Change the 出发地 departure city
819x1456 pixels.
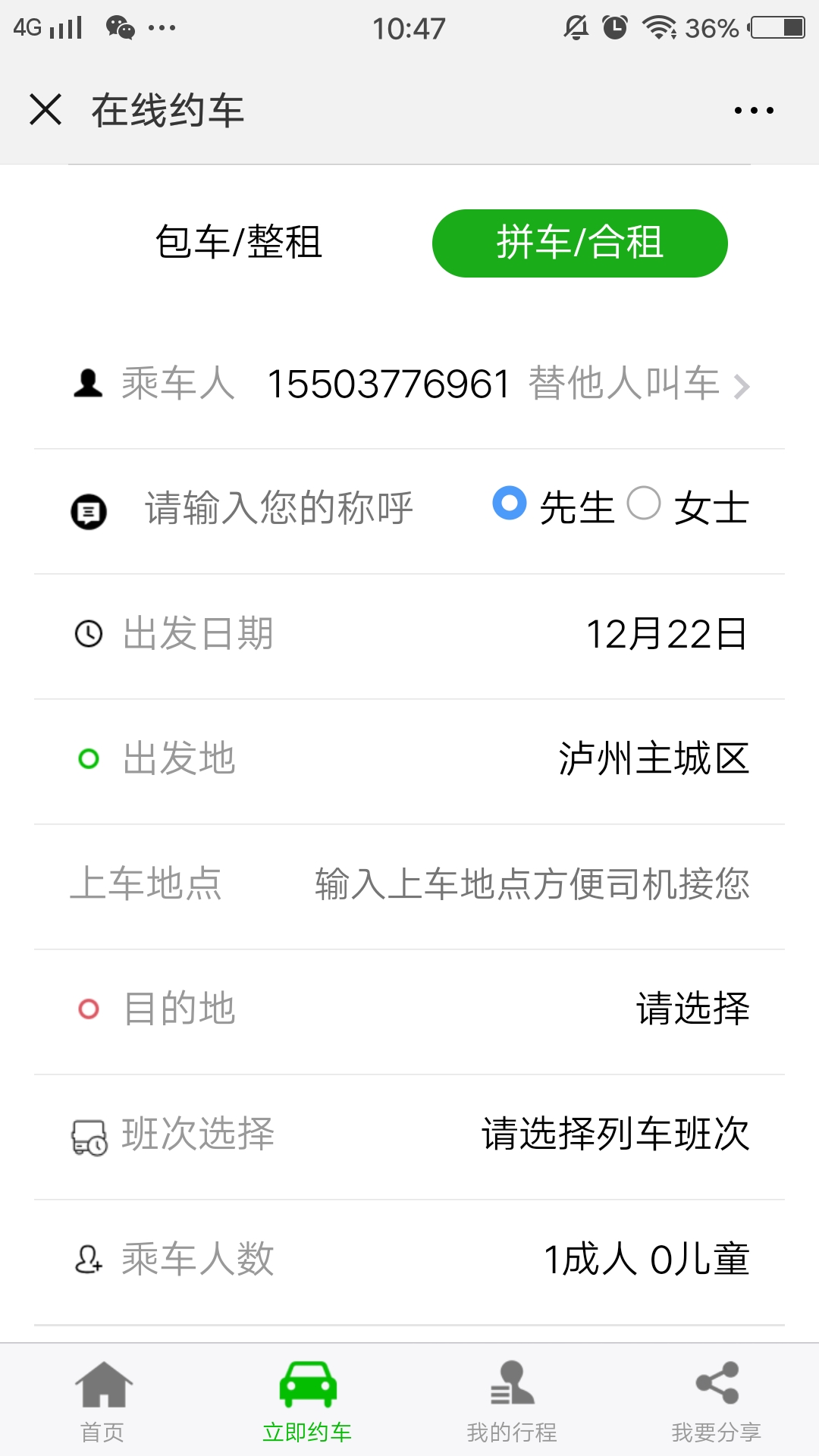tap(653, 759)
